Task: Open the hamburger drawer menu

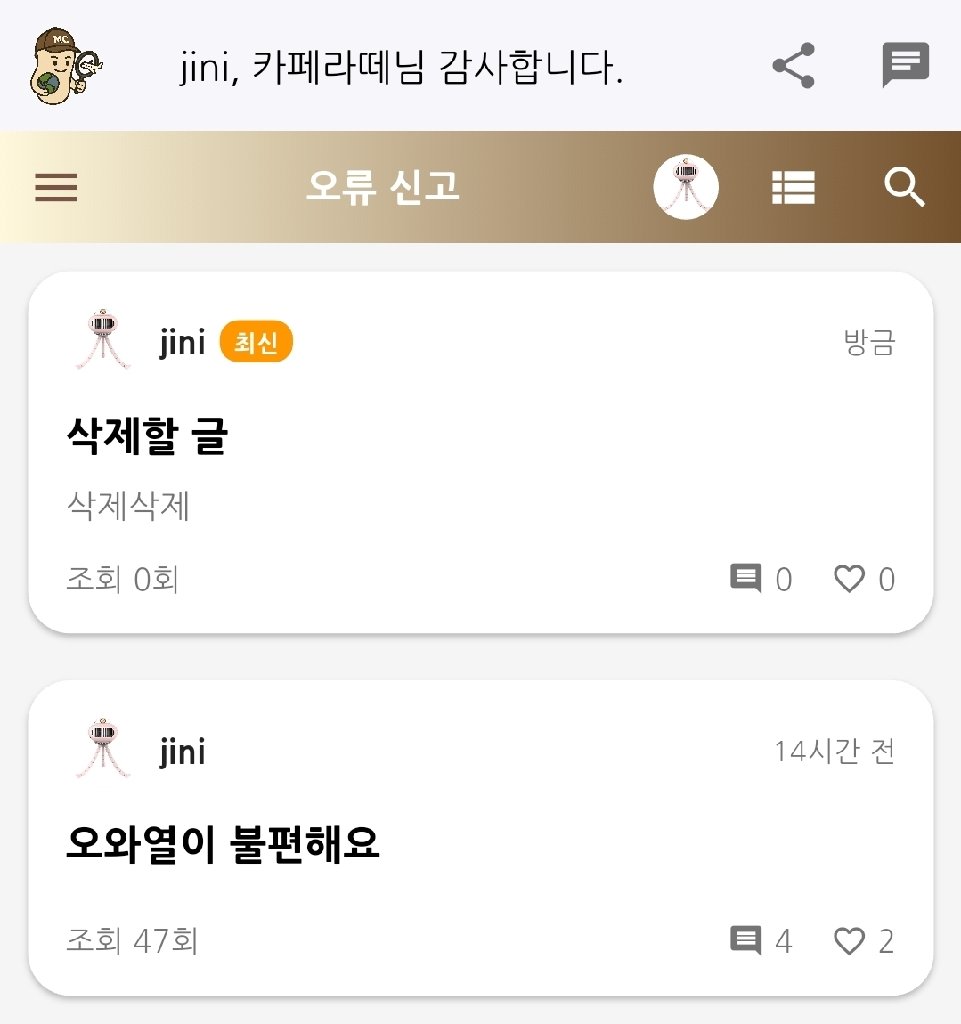Action: (56, 187)
